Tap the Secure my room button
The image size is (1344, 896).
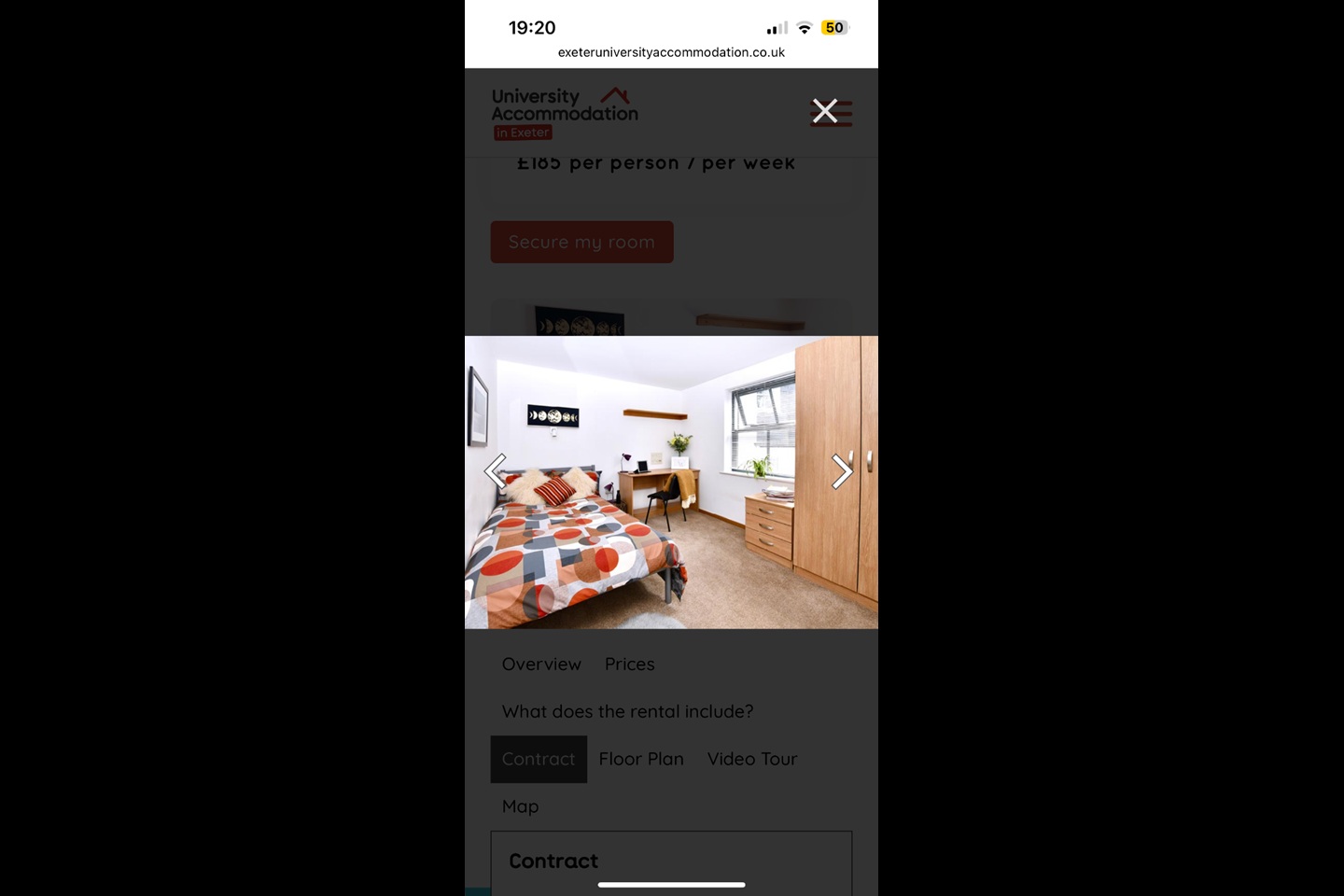[581, 242]
